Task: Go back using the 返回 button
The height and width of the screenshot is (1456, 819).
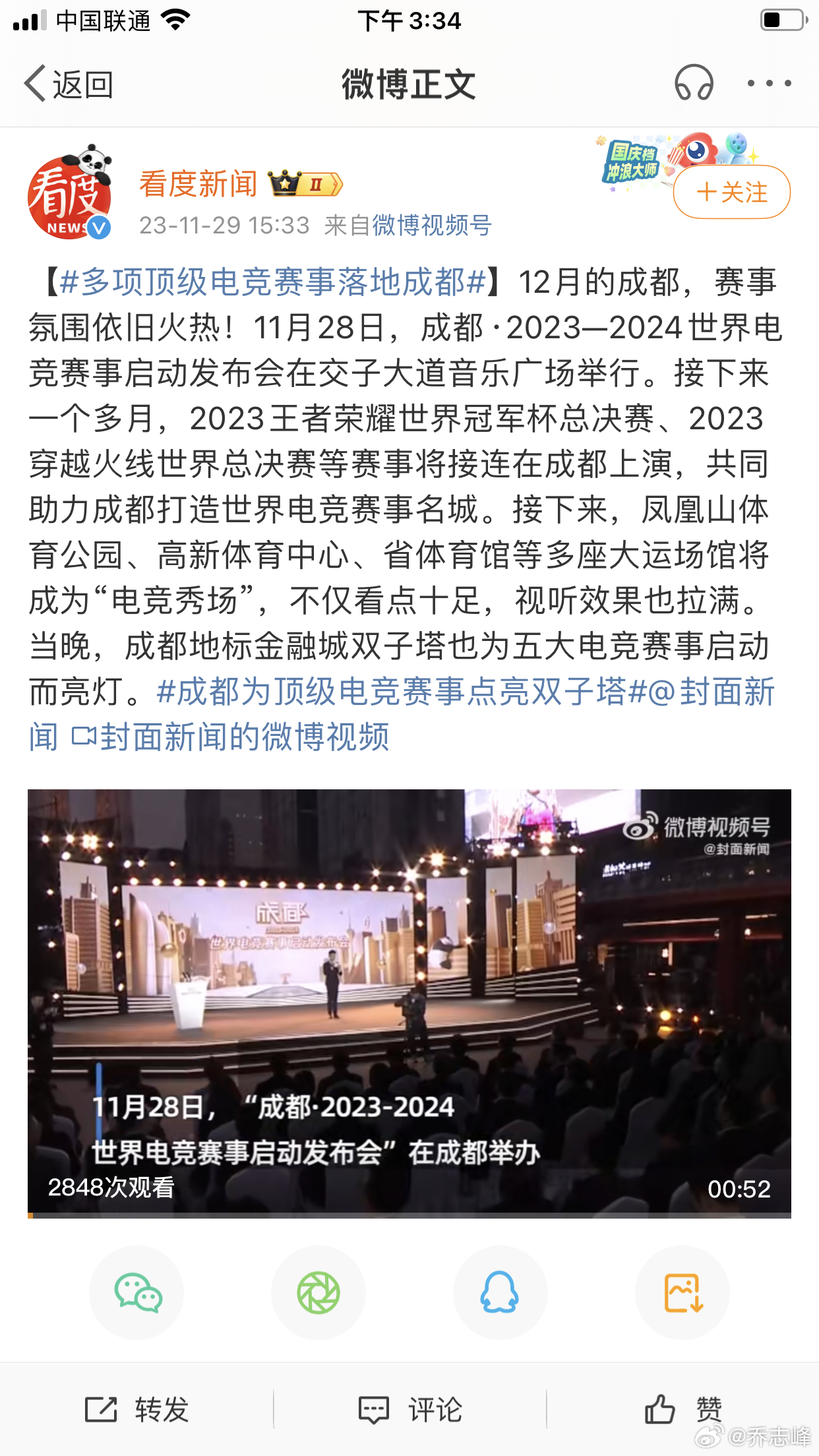Action: point(69,84)
